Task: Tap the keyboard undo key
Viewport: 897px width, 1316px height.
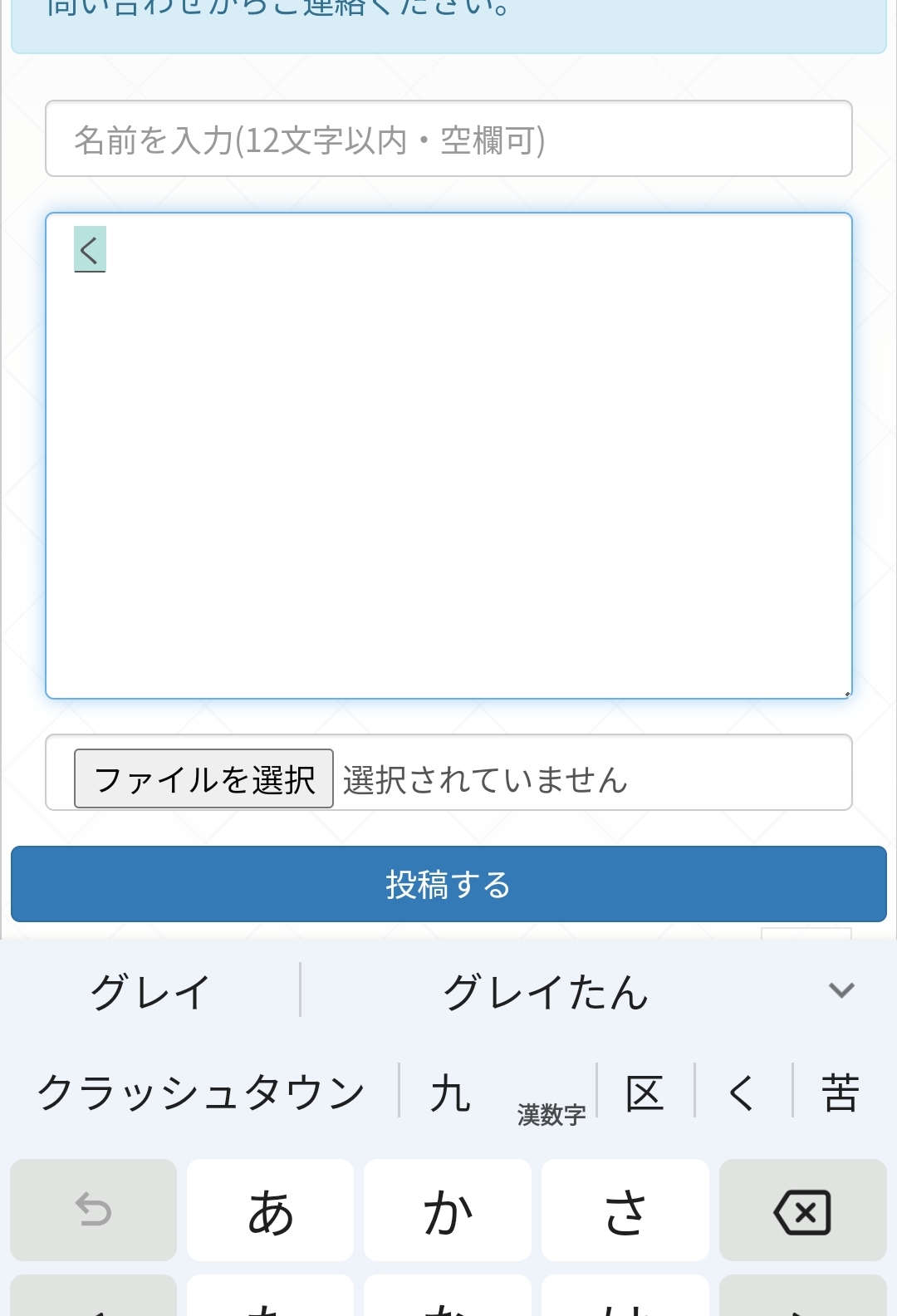Action: point(94,1210)
